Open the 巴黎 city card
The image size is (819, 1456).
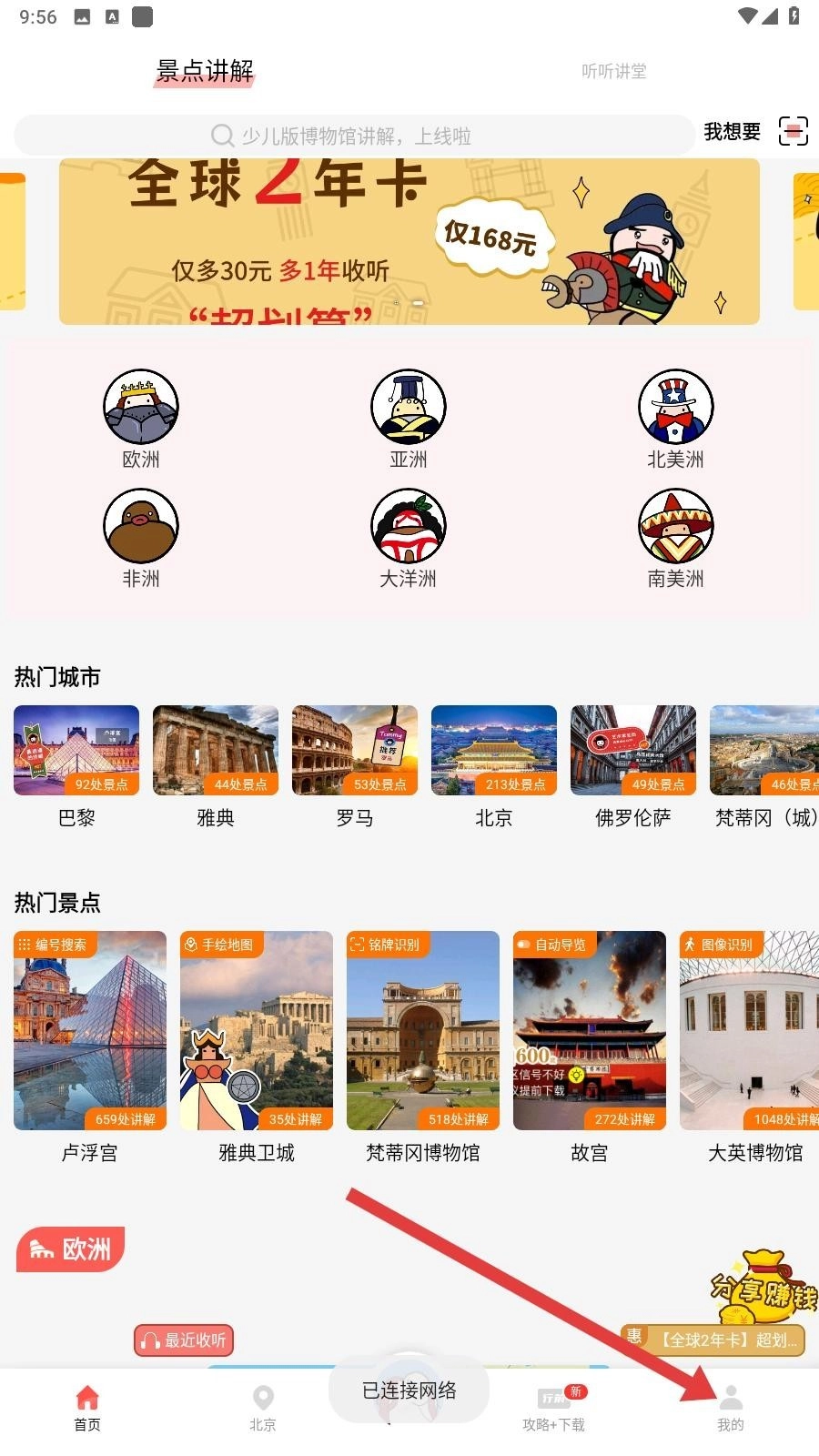[76, 752]
